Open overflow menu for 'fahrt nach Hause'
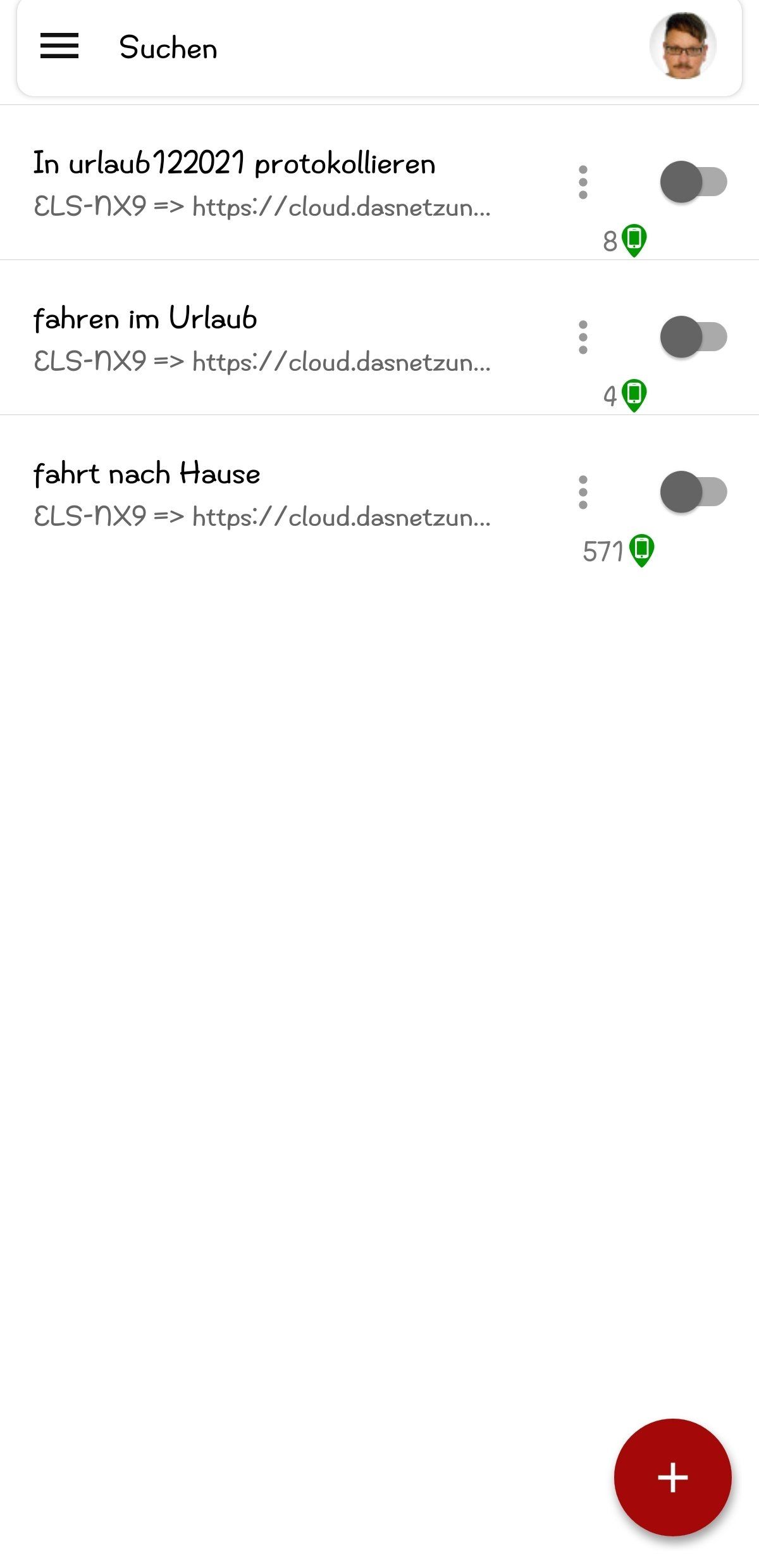Viewport: 759px width, 1568px height. click(x=583, y=492)
